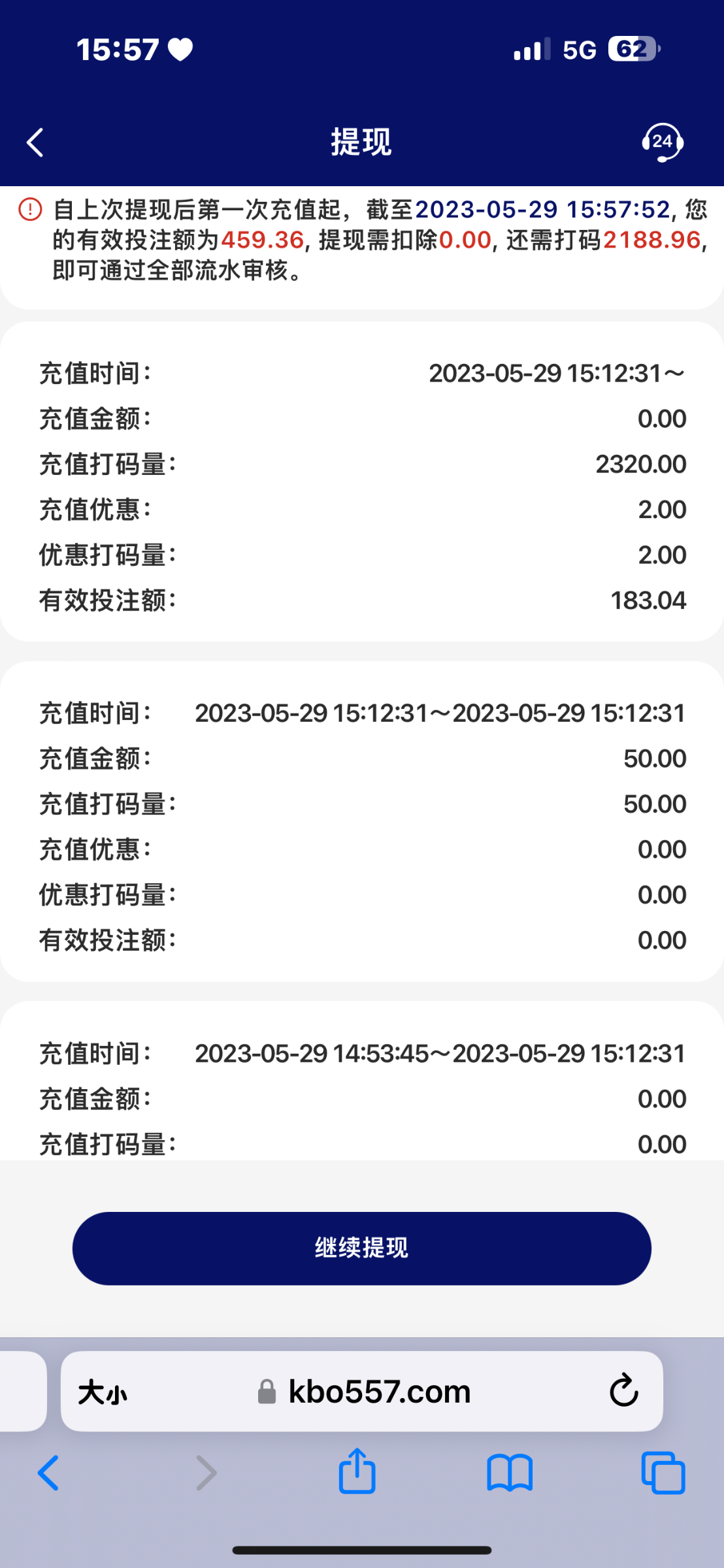Open the Safari tabs overview icon
The height and width of the screenshot is (1568, 724).
pos(663,1473)
